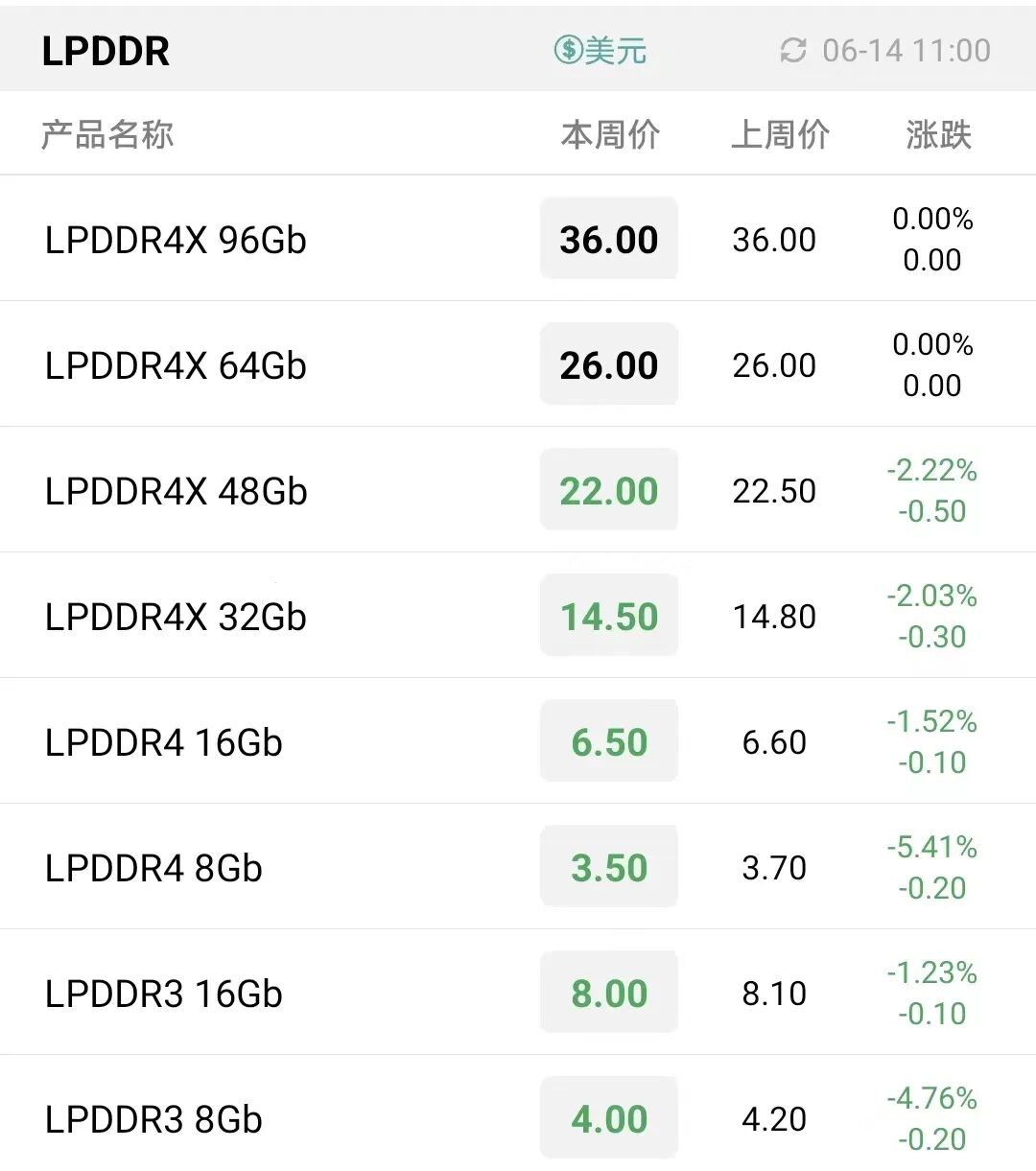Open the LPDDR3 16Gb row

coord(164,994)
